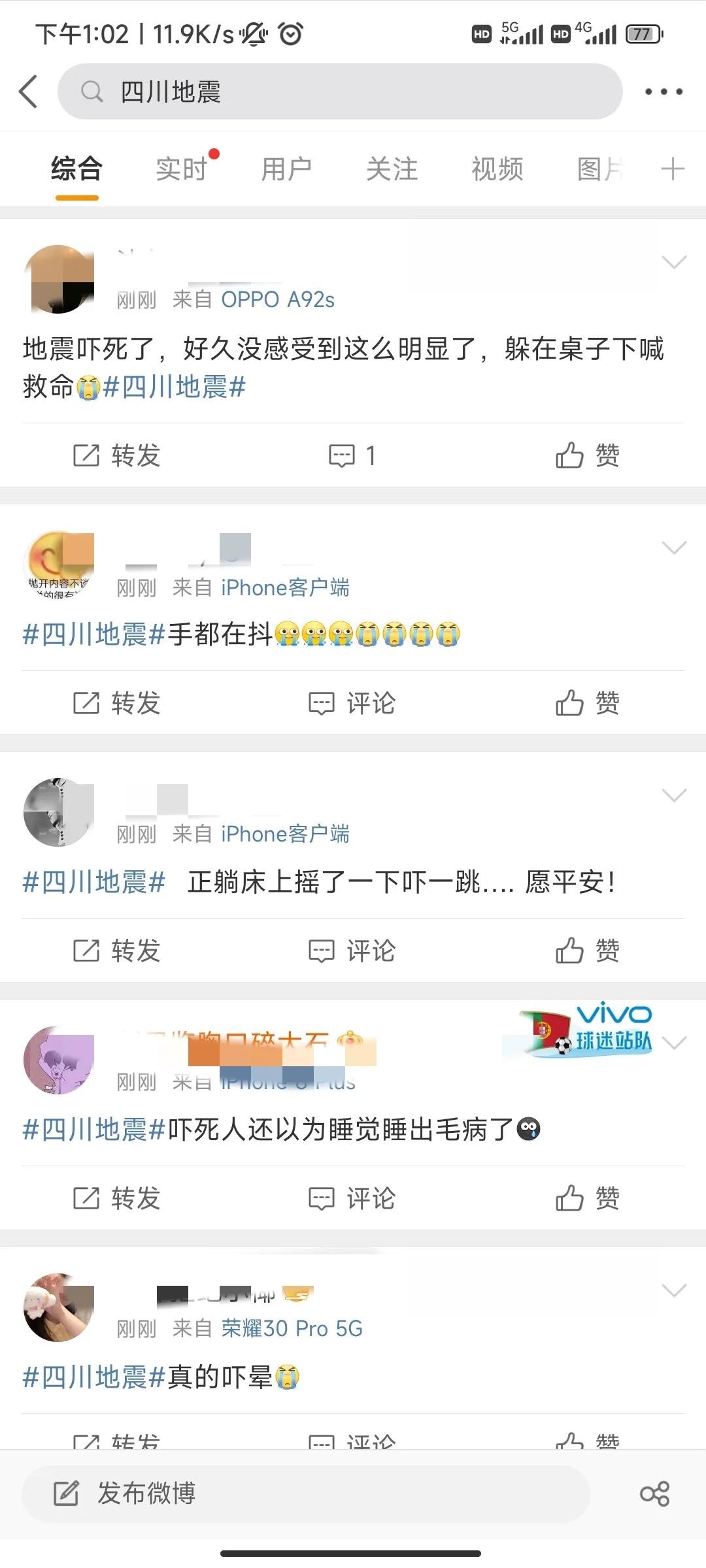Image resolution: width=706 pixels, height=1568 pixels.
Task: Open the three-dot overflow menu
Action: [663, 91]
